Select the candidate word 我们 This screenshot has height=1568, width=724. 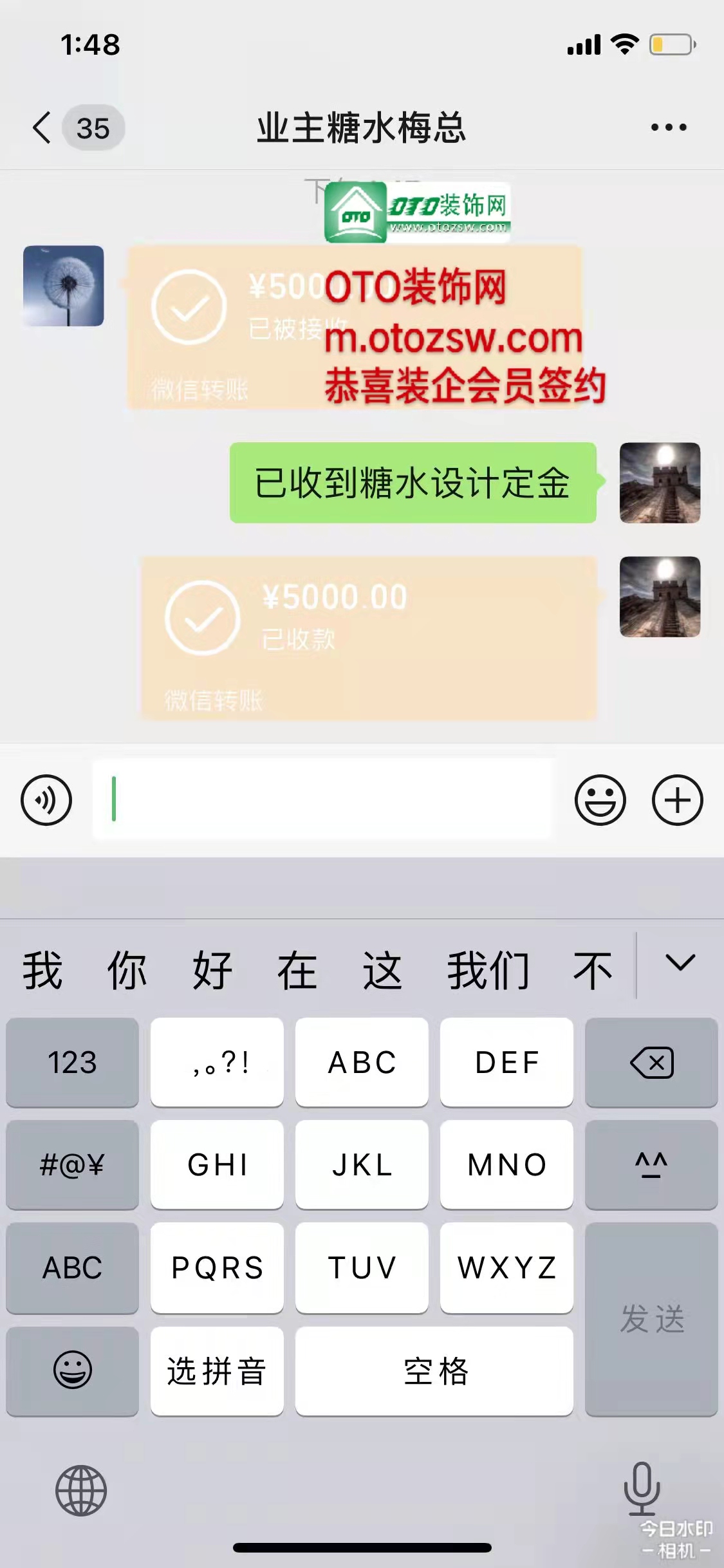[x=488, y=970]
